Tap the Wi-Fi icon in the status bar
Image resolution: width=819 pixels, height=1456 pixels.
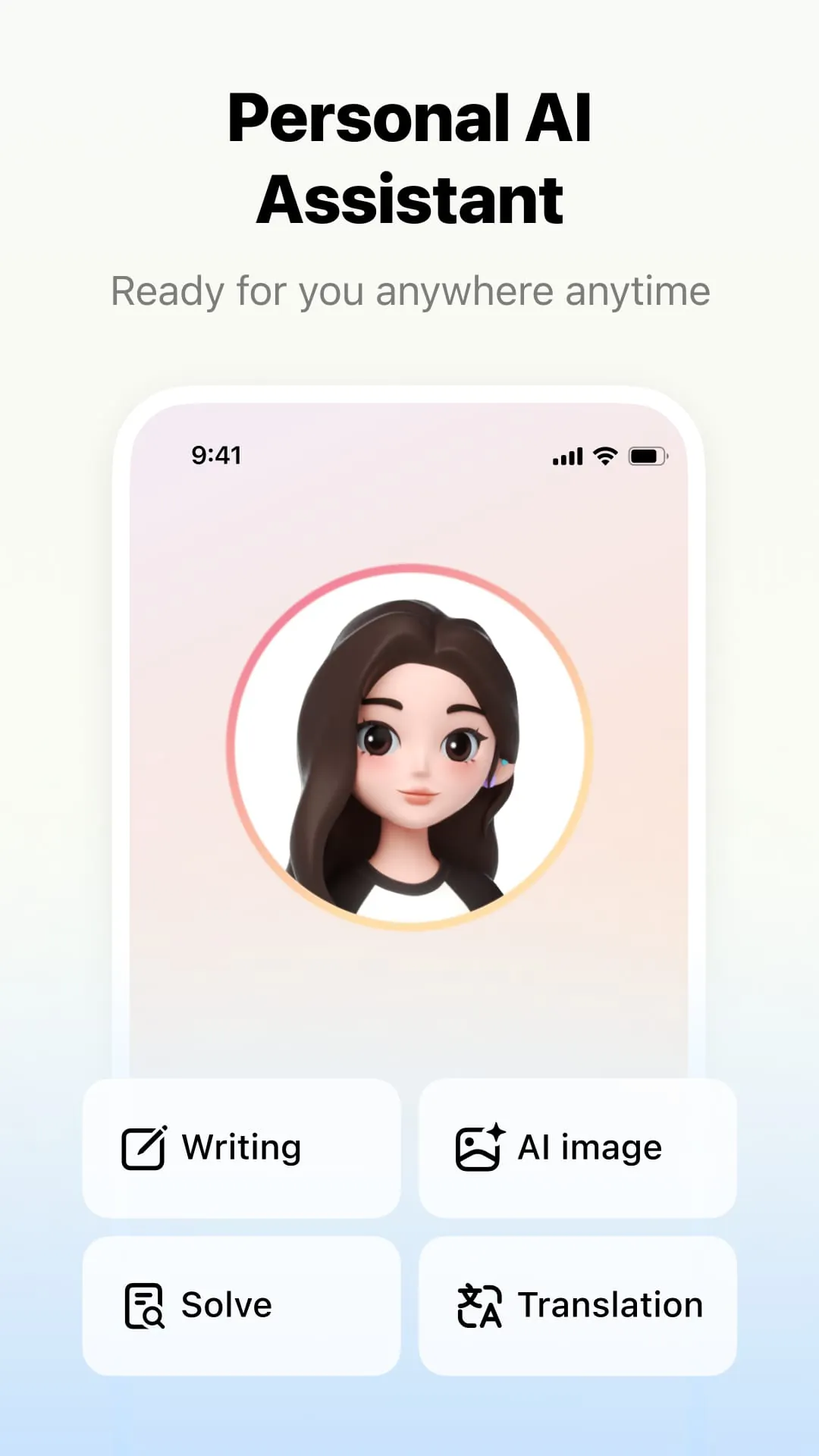604,457
